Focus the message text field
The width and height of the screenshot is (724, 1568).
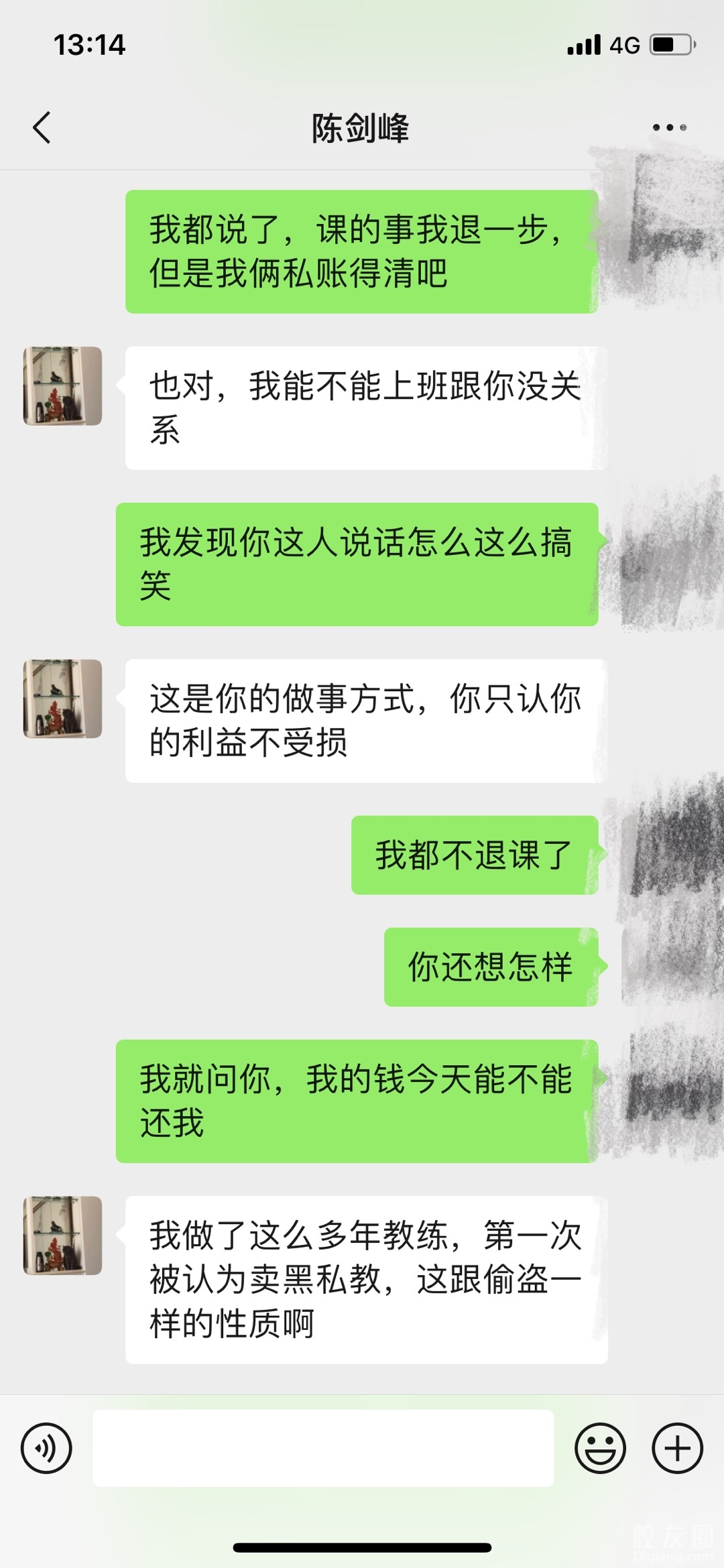coord(323,1448)
